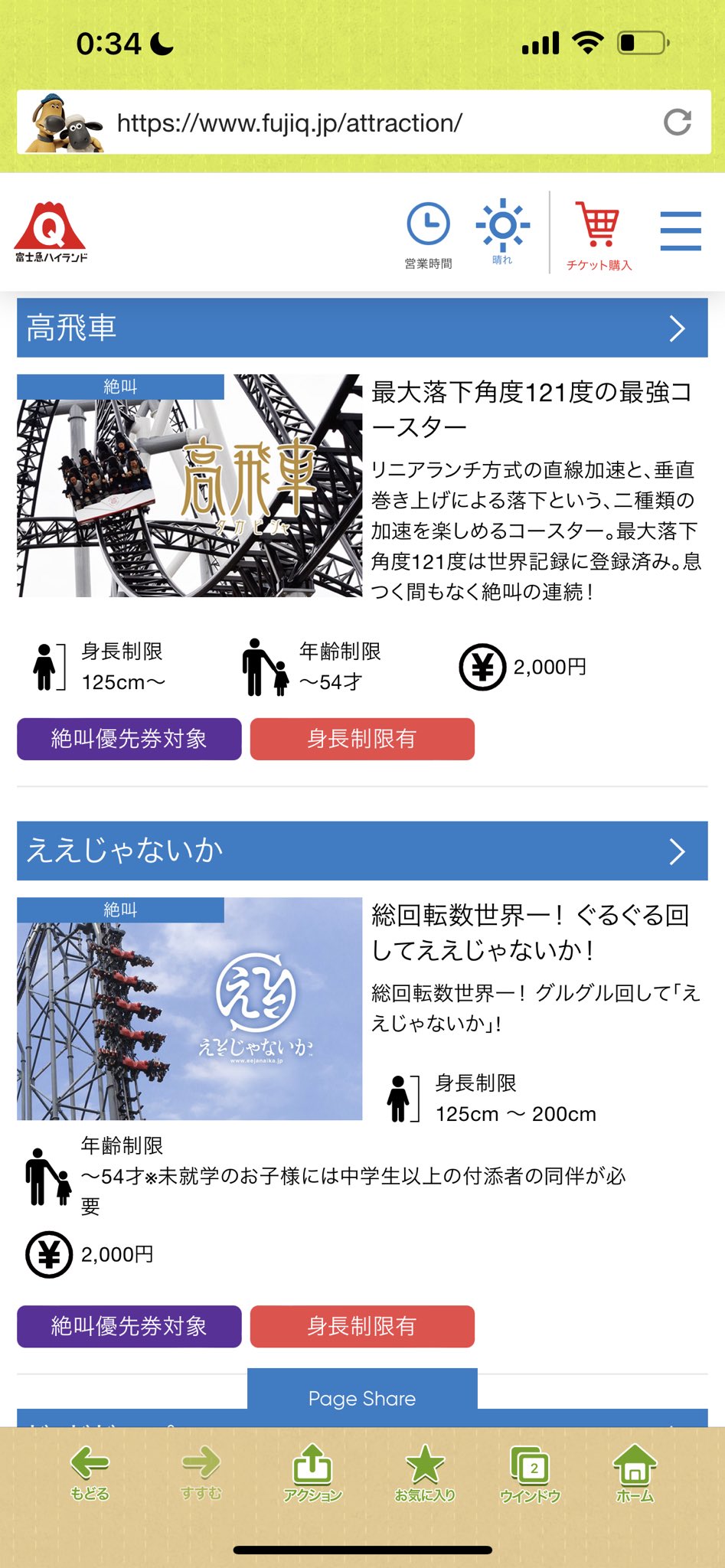Open the Page Share tab

[x=362, y=1398]
